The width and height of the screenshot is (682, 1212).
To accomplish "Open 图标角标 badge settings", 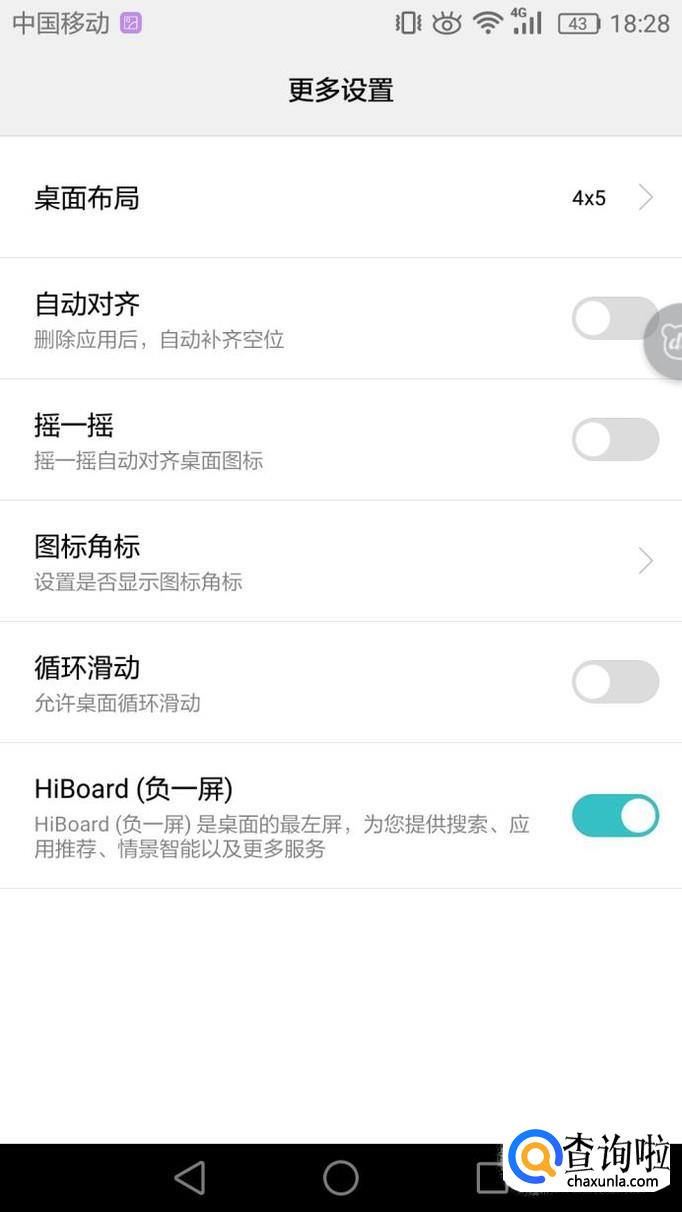I will click(x=340, y=561).
